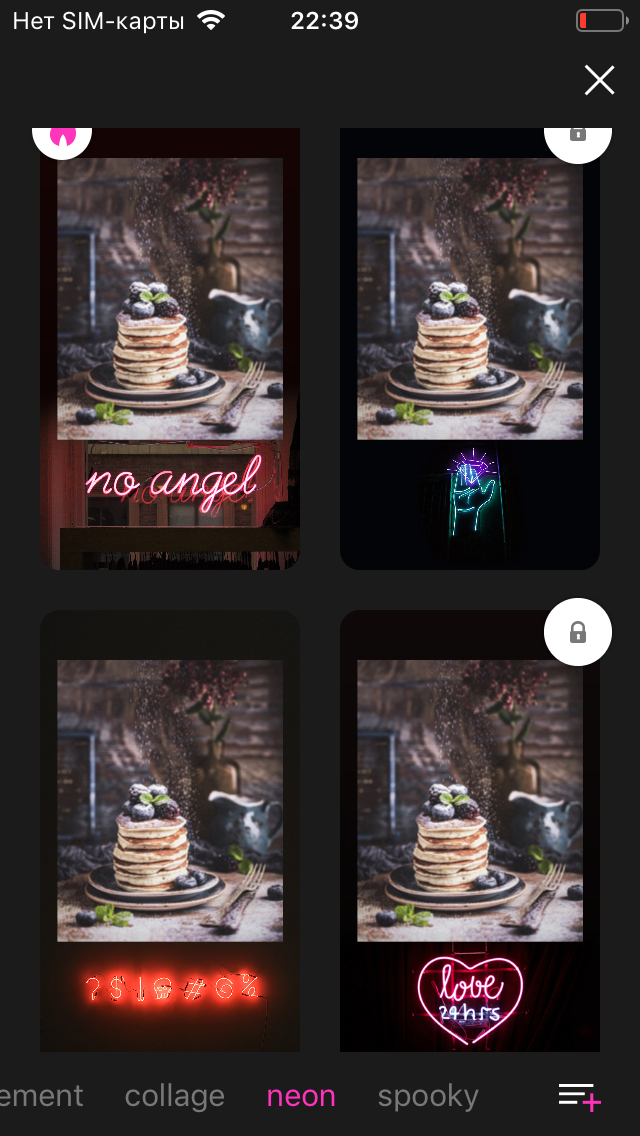Select the "no angel" neon template
640x1136 pixels.
pos(170,350)
